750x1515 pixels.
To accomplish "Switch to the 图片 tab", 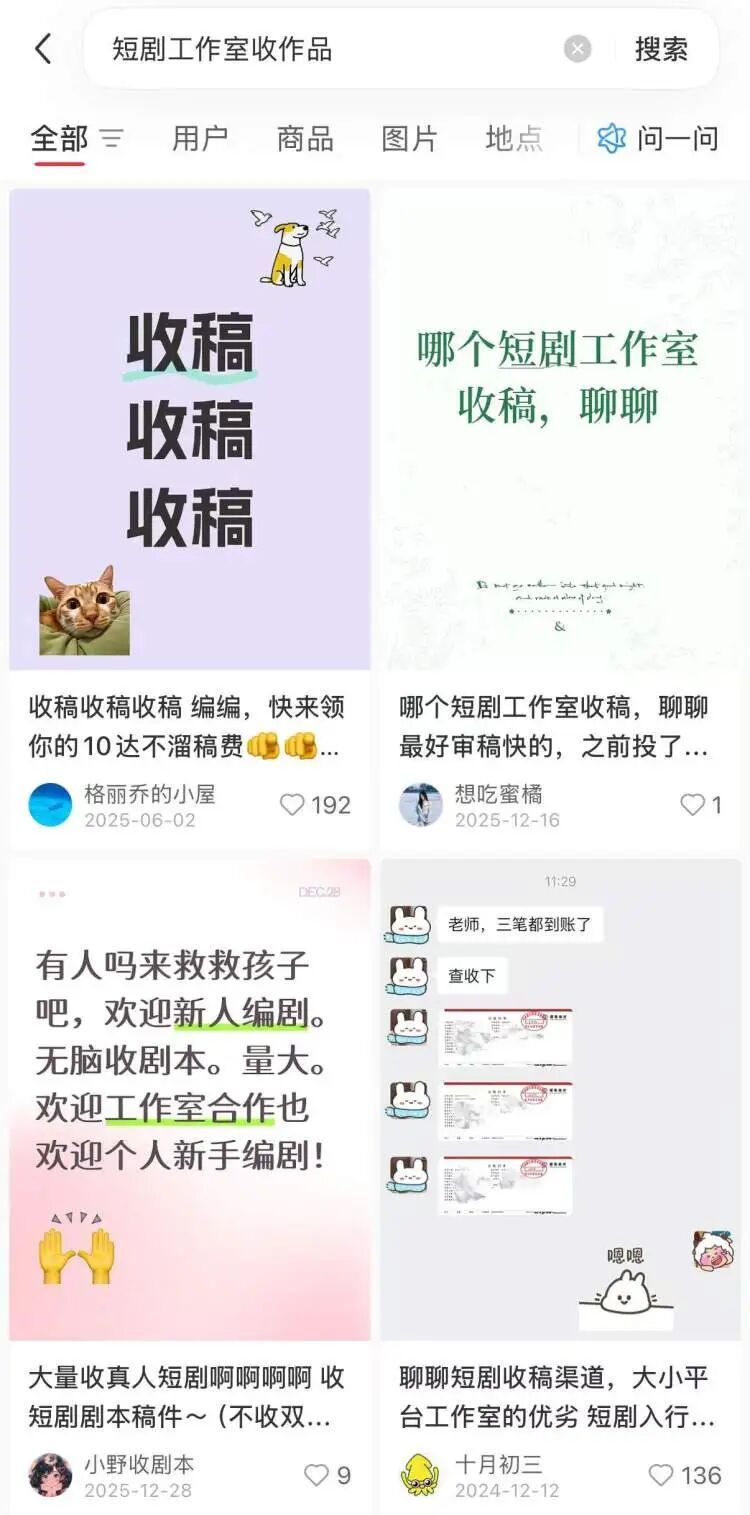I will pyautogui.click(x=409, y=139).
